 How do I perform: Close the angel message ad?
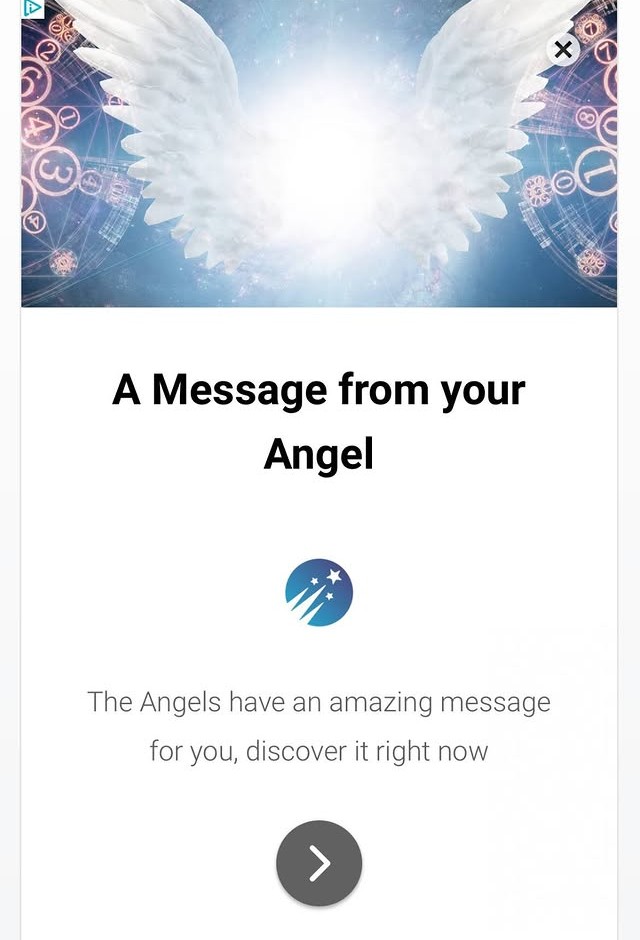click(563, 49)
